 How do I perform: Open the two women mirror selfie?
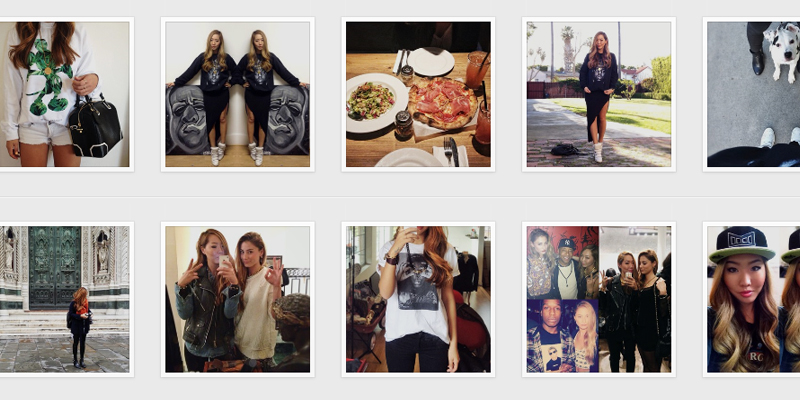[237, 299]
